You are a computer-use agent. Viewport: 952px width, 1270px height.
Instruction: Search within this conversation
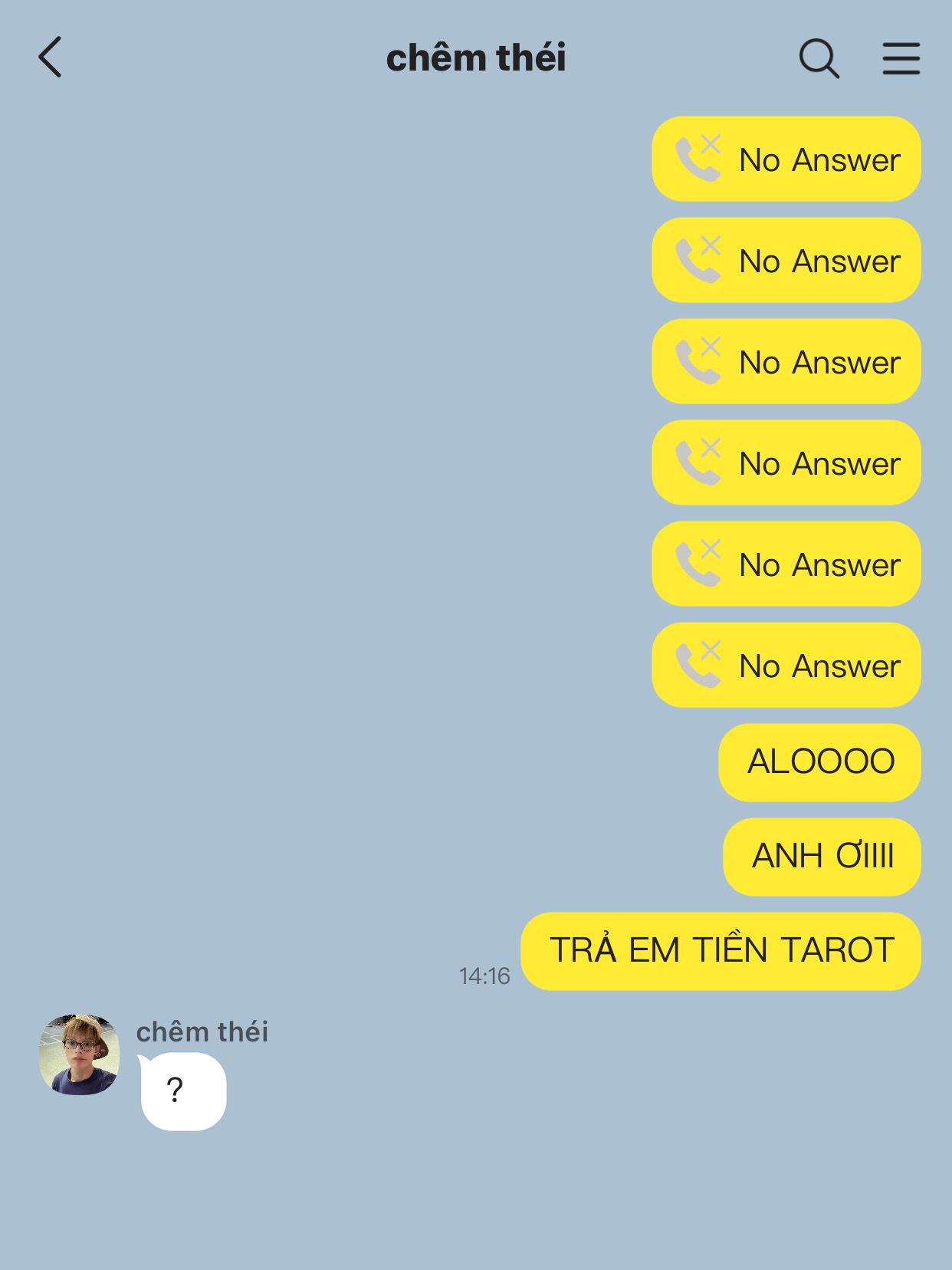pyautogui.click(x=819, y=58)
